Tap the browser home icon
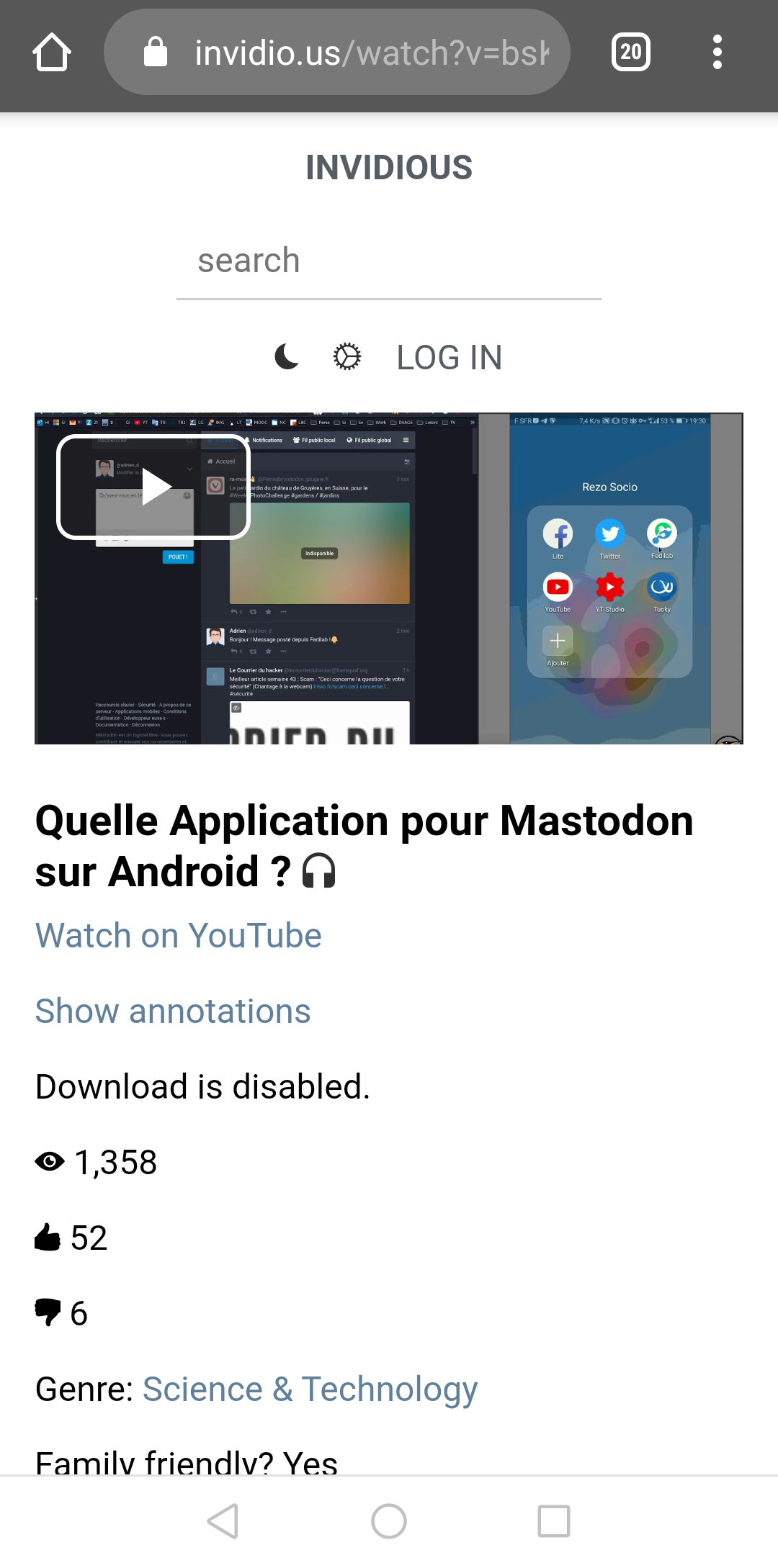This screenshot has height=1568, width=778. [52, 53]
